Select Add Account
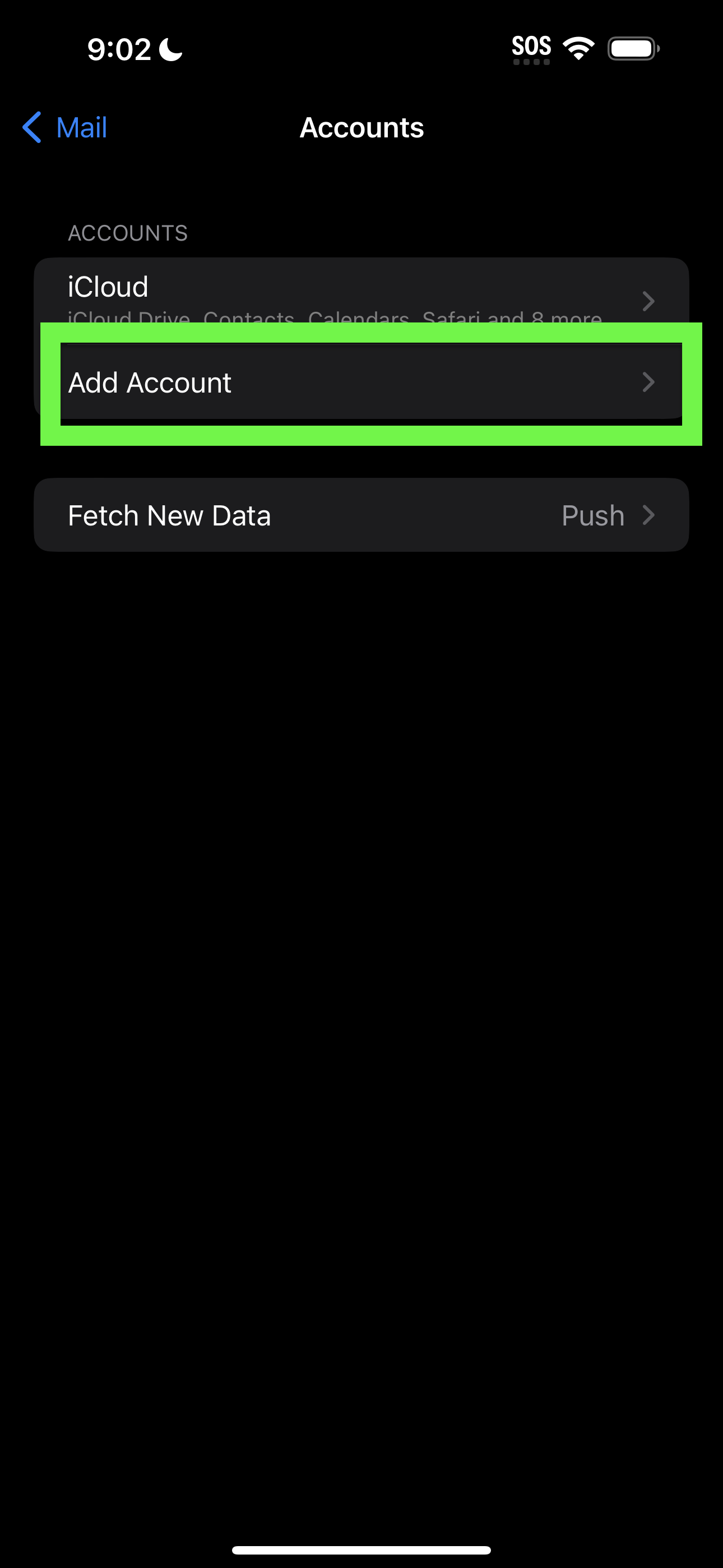The image size is (723, 1568). 360,382
